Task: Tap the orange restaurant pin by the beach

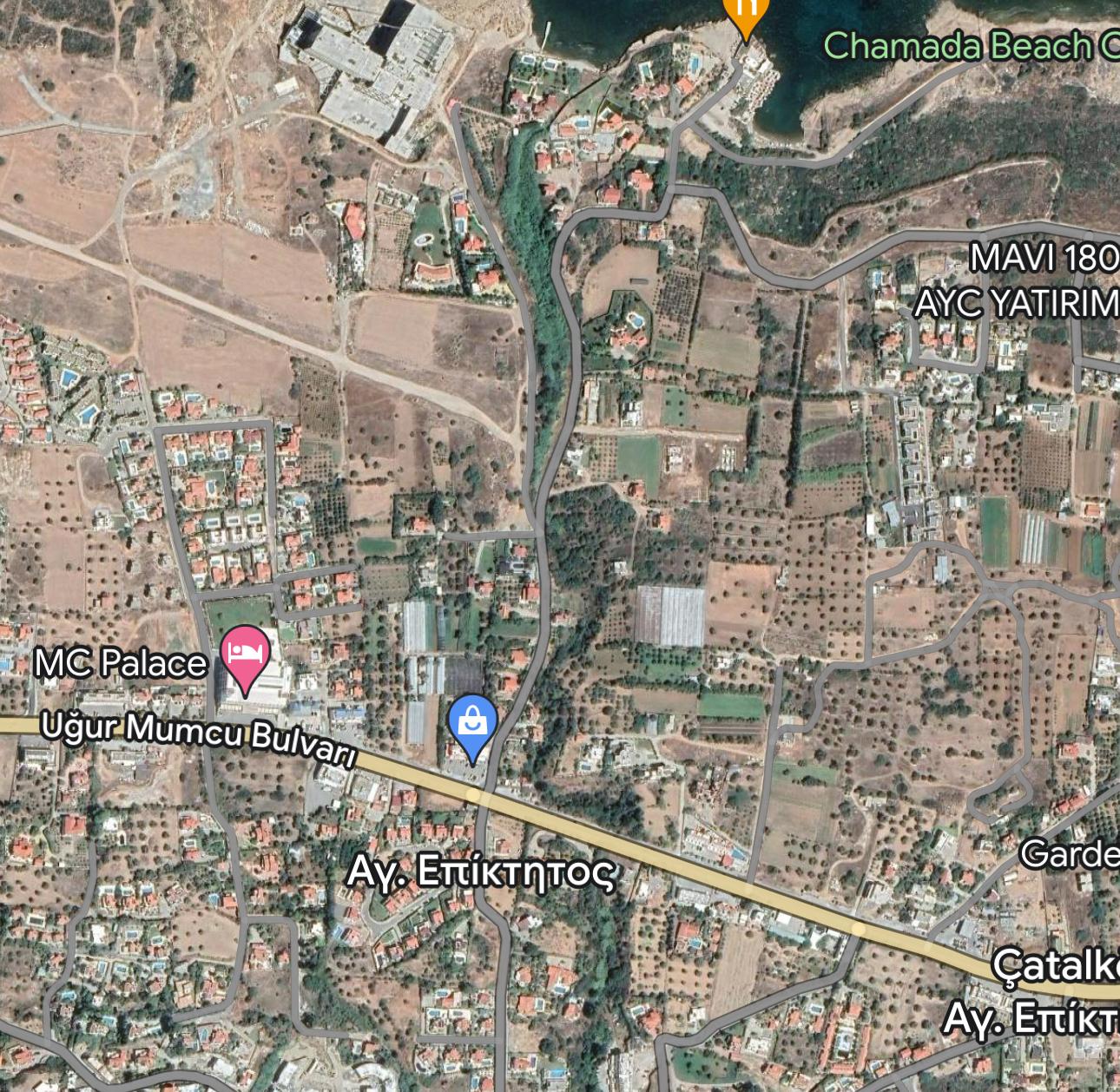Action: coord(745,12)
